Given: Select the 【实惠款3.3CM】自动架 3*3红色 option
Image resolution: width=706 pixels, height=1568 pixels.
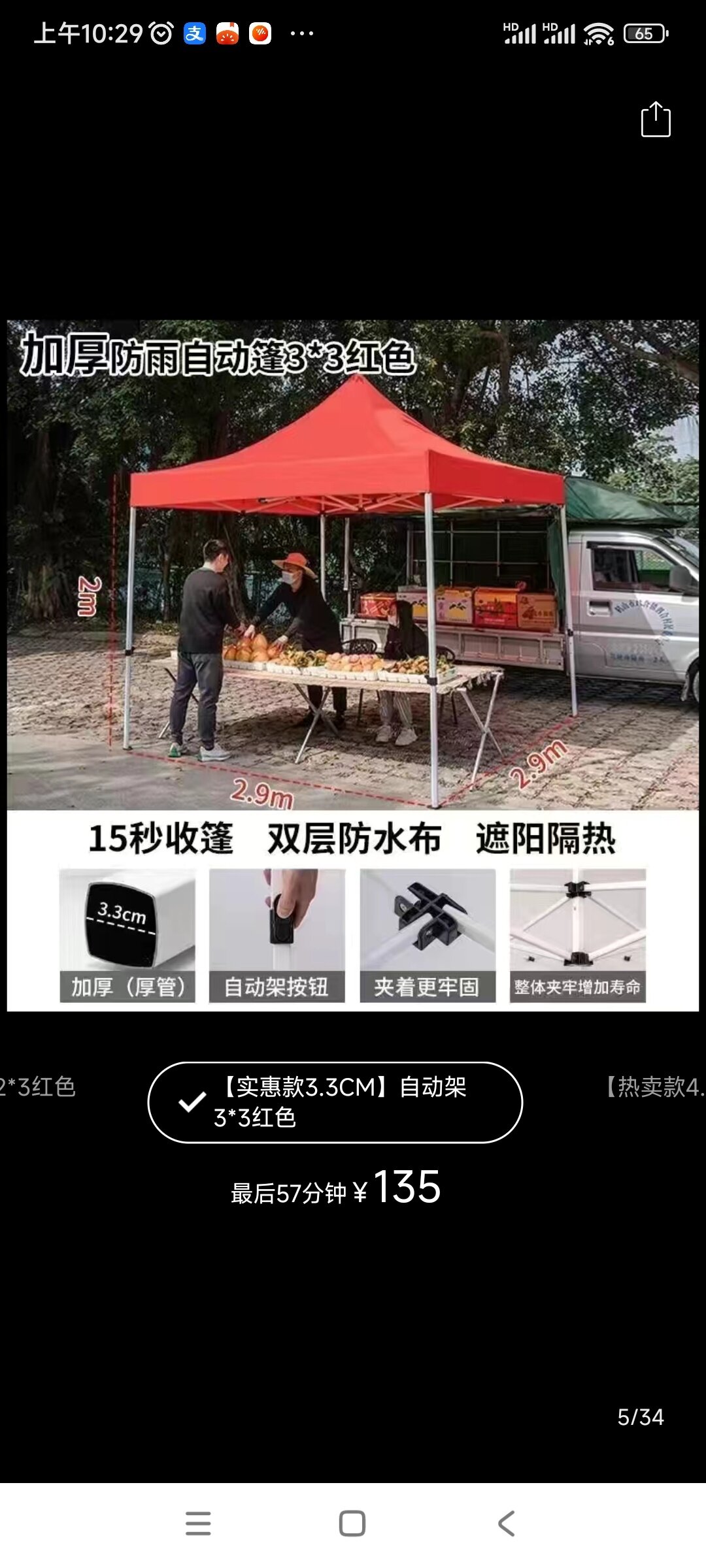Looking at the screenshot, I should coord(335,1102).
